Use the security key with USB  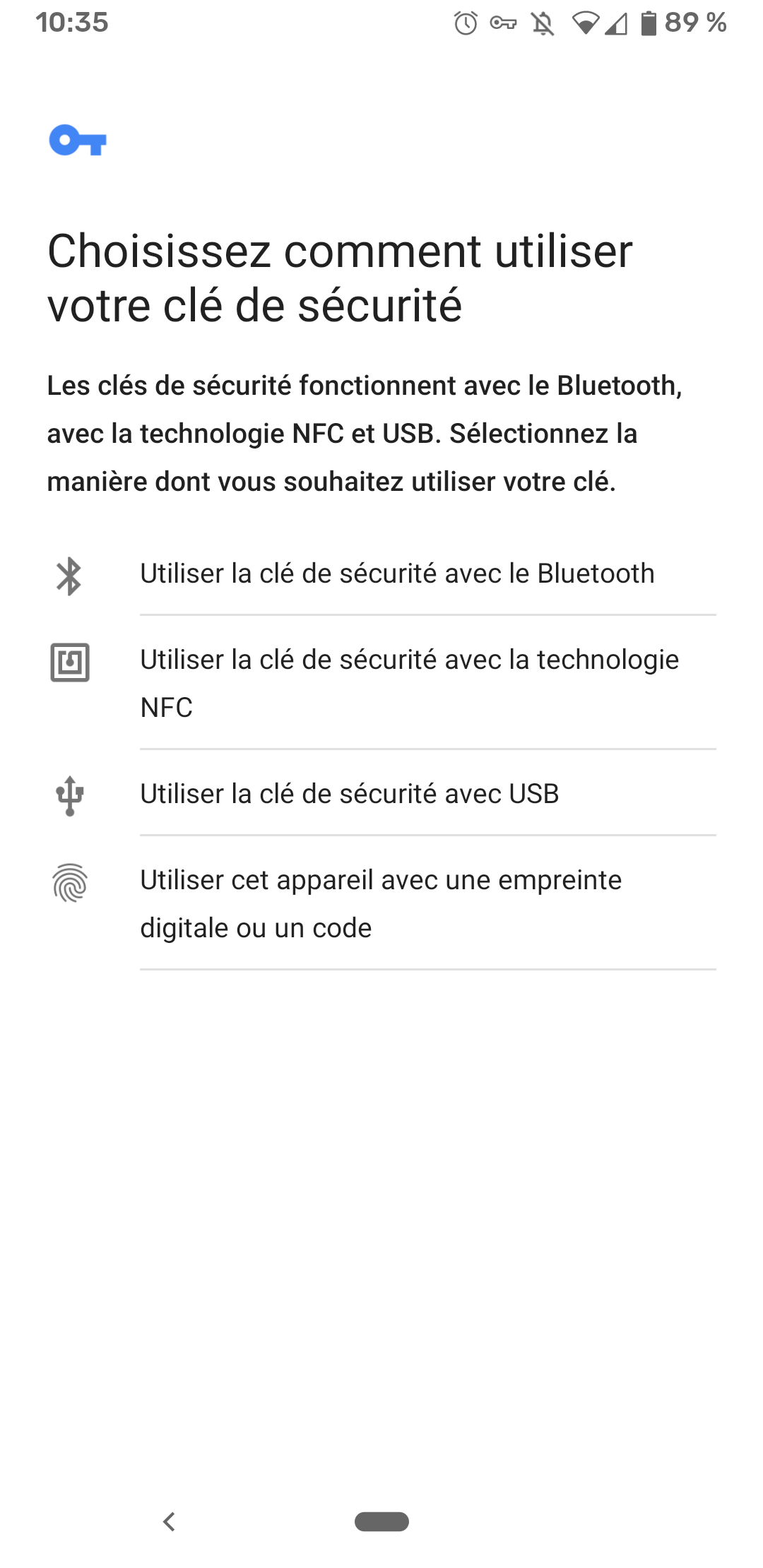350,794
